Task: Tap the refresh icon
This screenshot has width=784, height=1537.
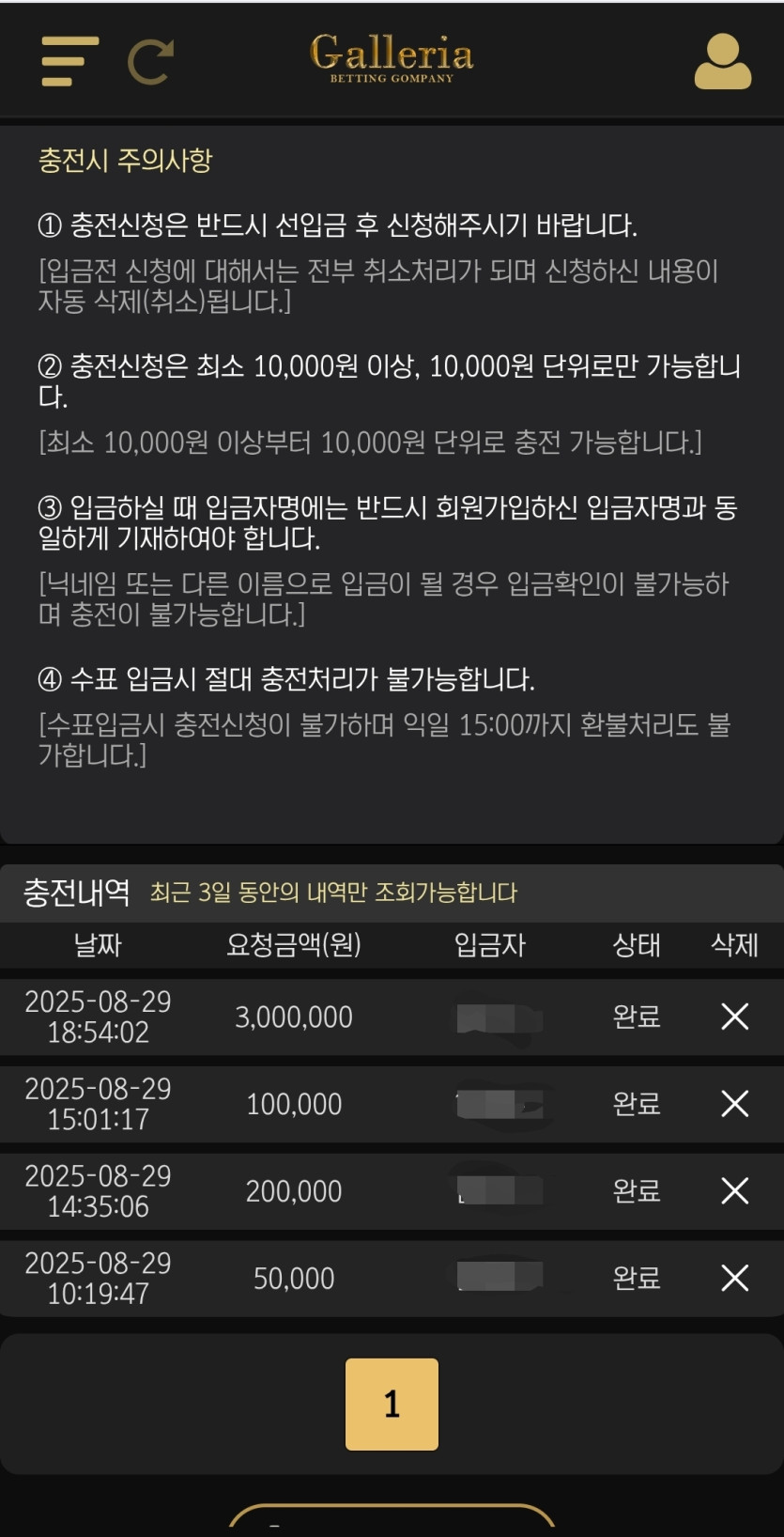Action: click(x=150, y=62)
